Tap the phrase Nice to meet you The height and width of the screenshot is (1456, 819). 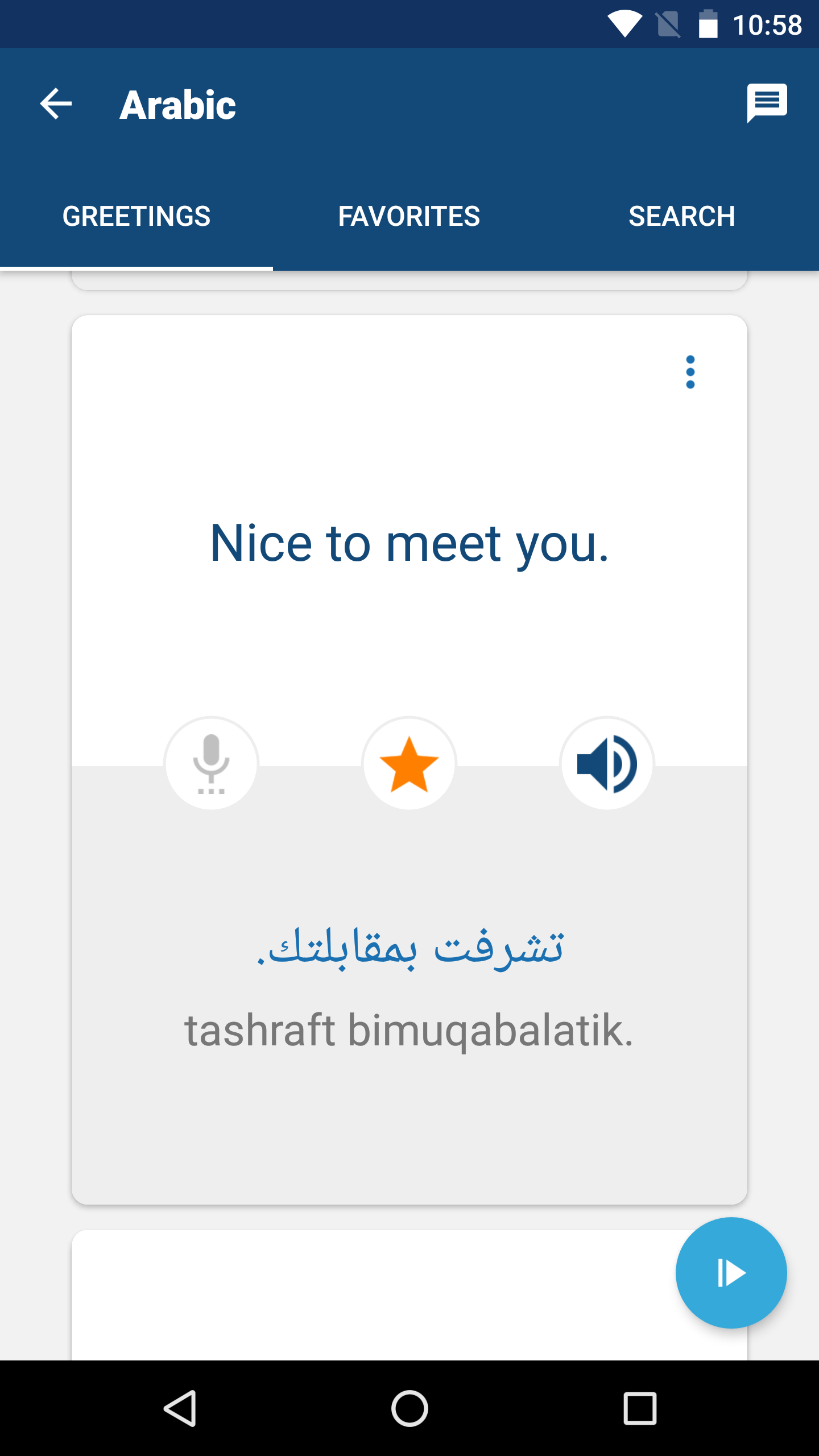[409, 543]
